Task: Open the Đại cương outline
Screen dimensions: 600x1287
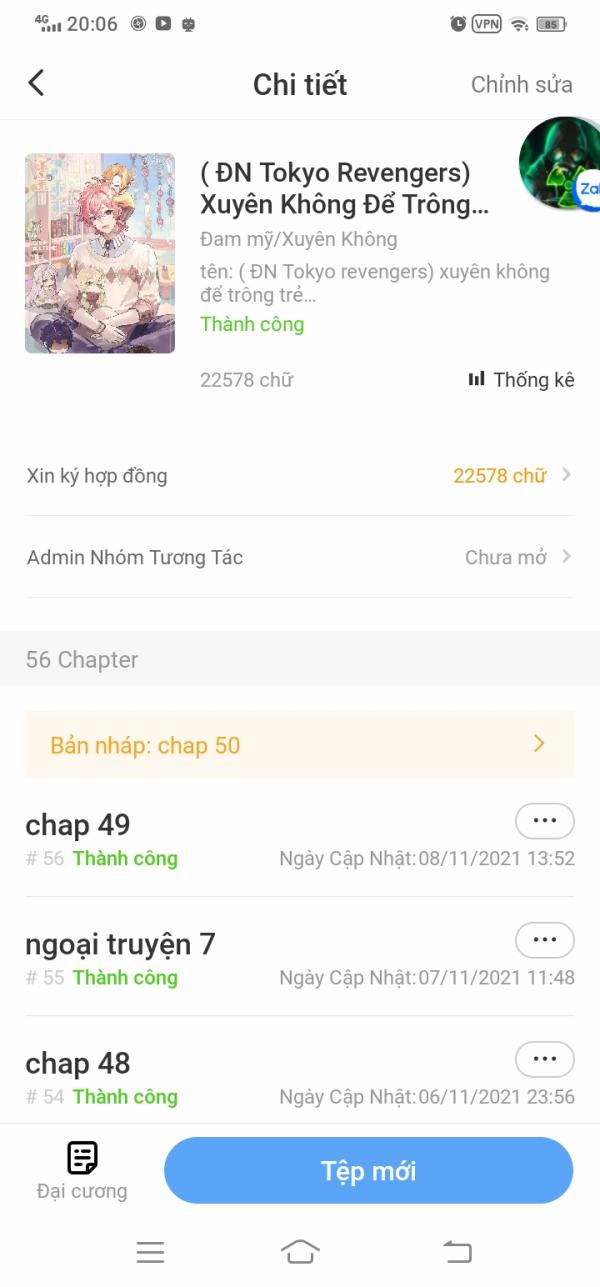Action: tap(82, 1171)
